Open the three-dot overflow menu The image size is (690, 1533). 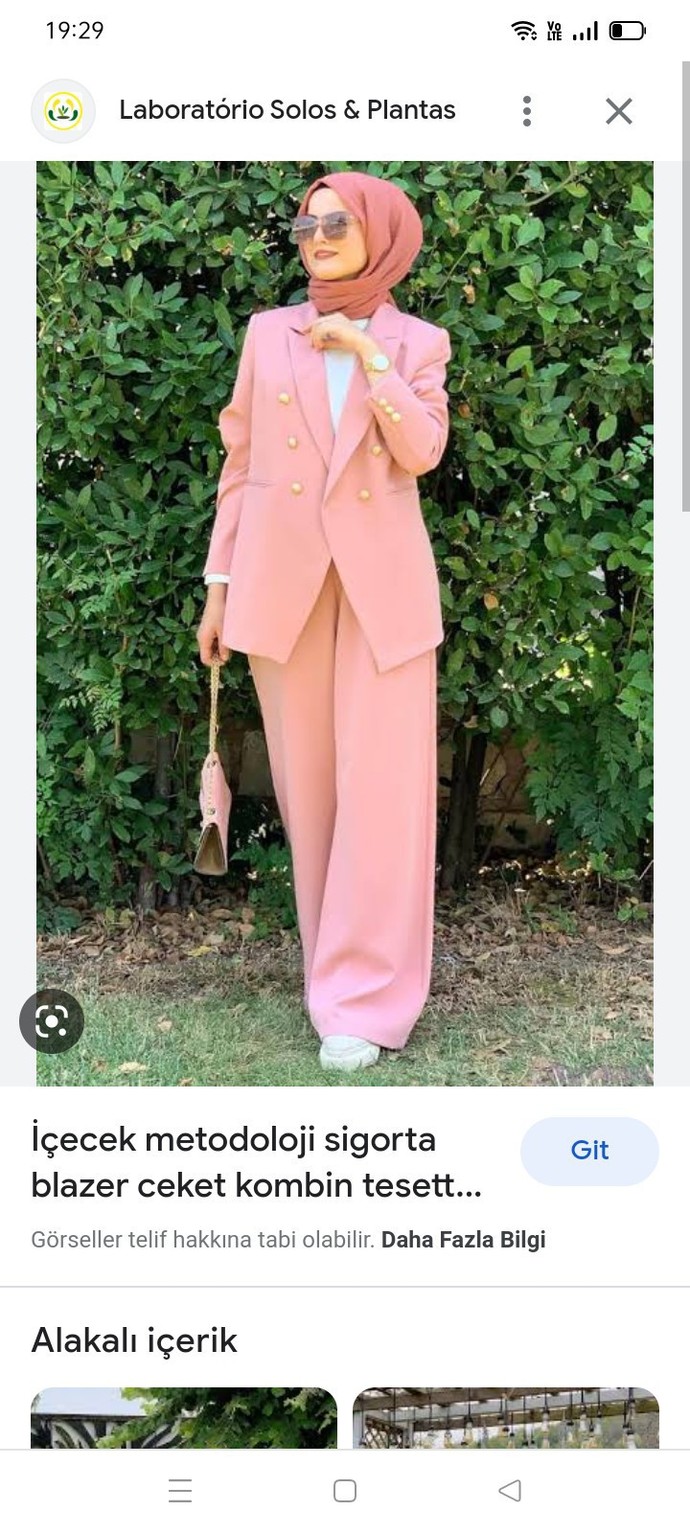[x=527, y=111]
